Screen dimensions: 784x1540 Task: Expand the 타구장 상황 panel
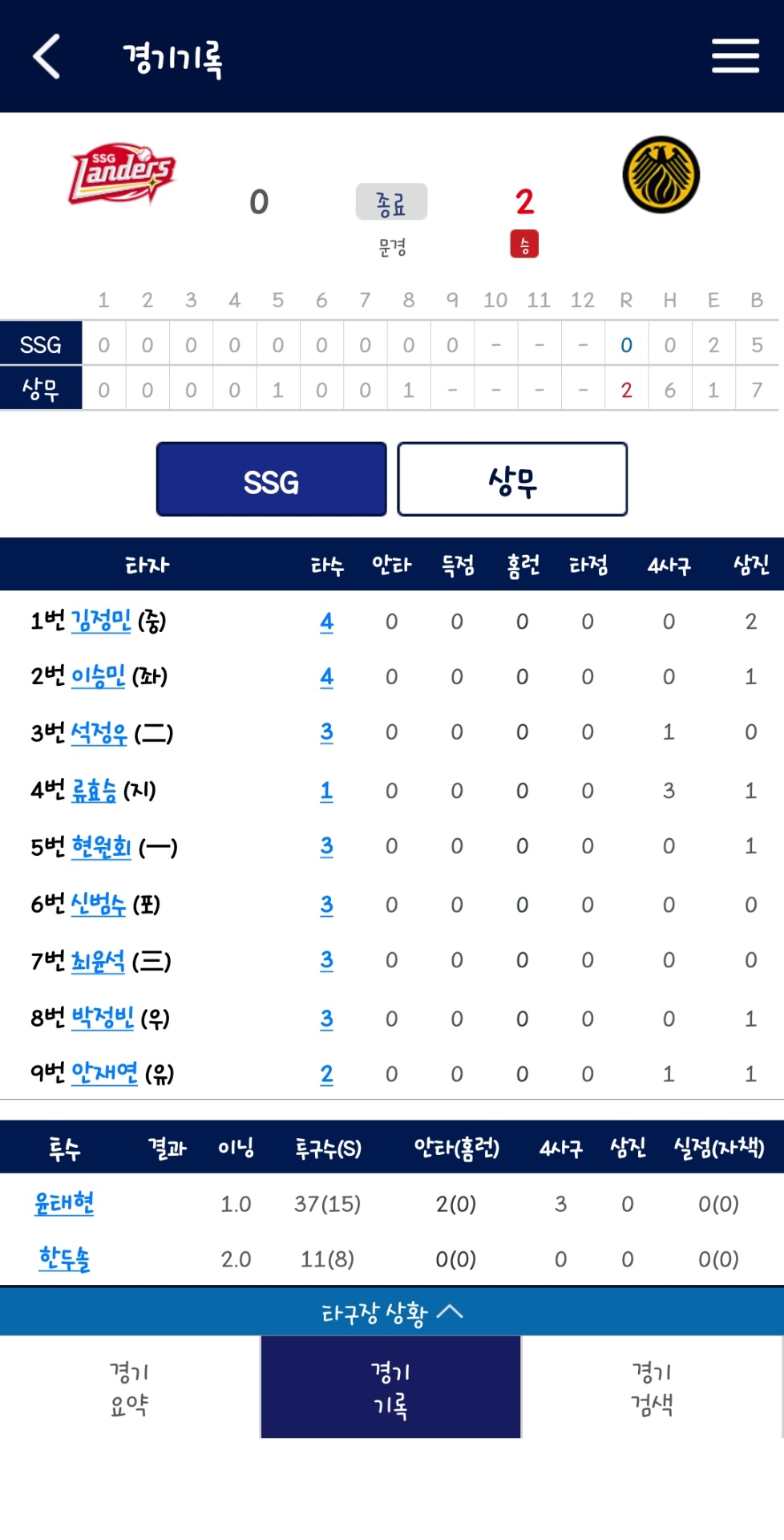pyautogui.click(x=392, y=1312)
